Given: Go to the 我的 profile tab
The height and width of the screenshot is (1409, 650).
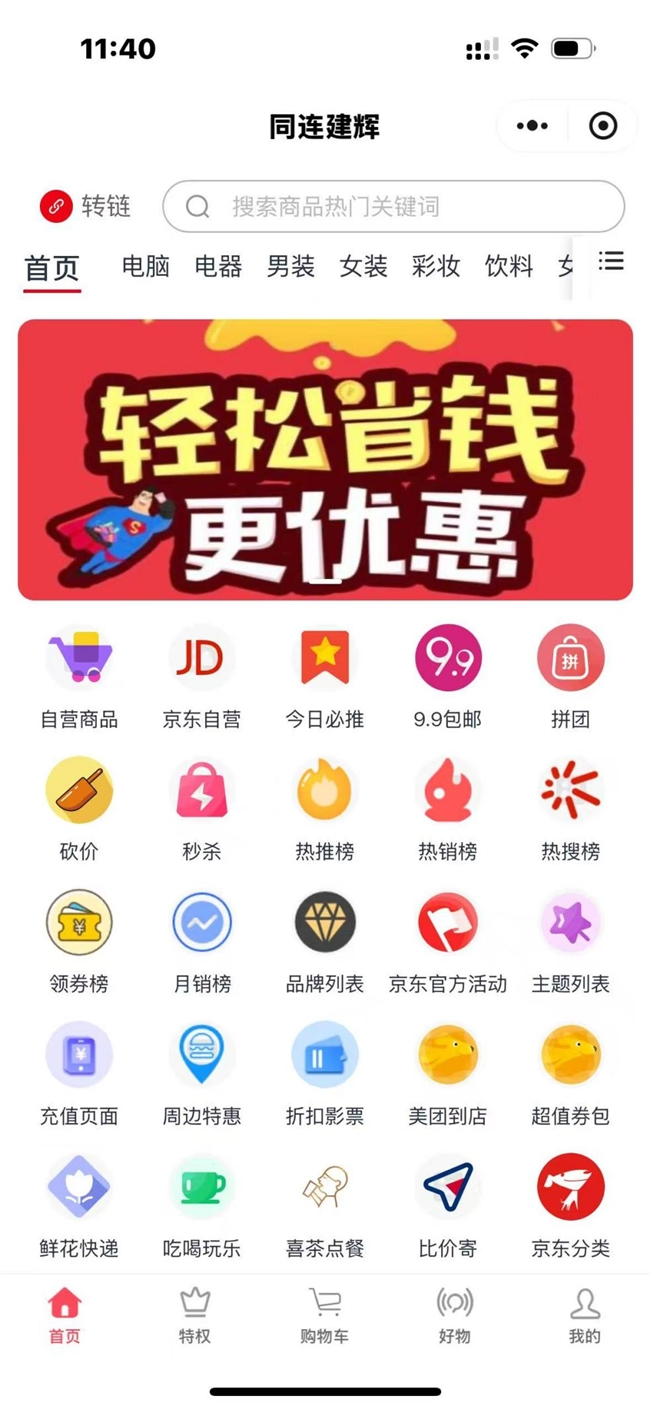Looking at the screenshot, I should point(585,1316).
